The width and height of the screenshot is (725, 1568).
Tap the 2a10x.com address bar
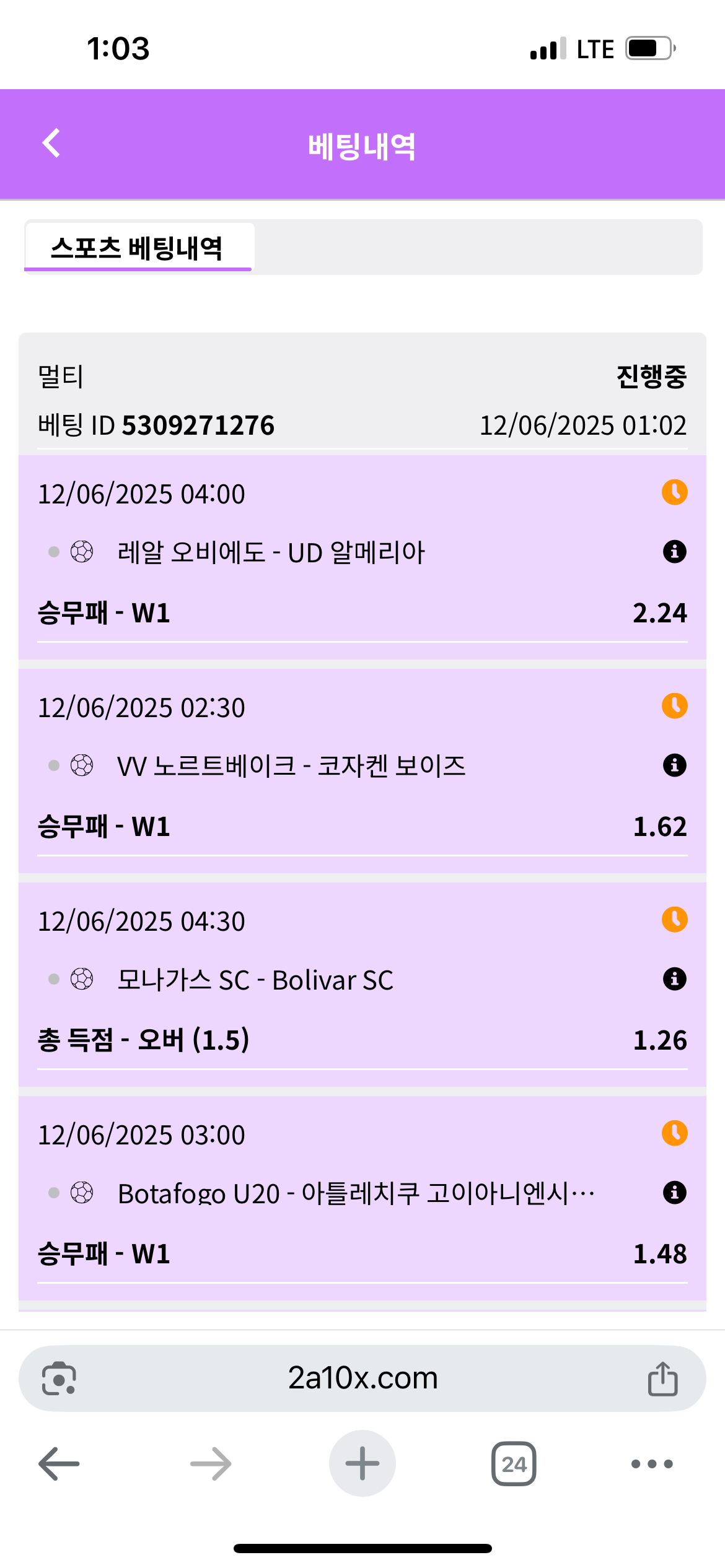(x=362, y=1378)
